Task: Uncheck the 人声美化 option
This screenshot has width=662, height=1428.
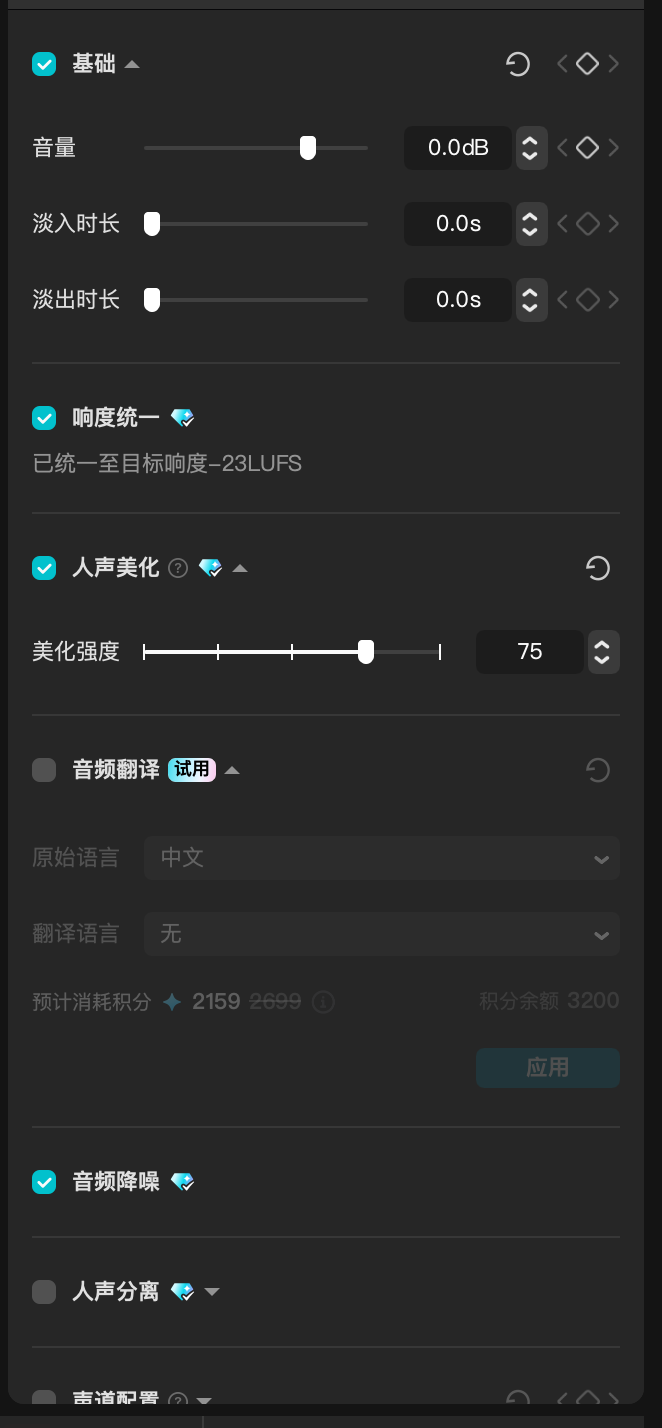Action: pyautogui.click(x=44, y=568)
